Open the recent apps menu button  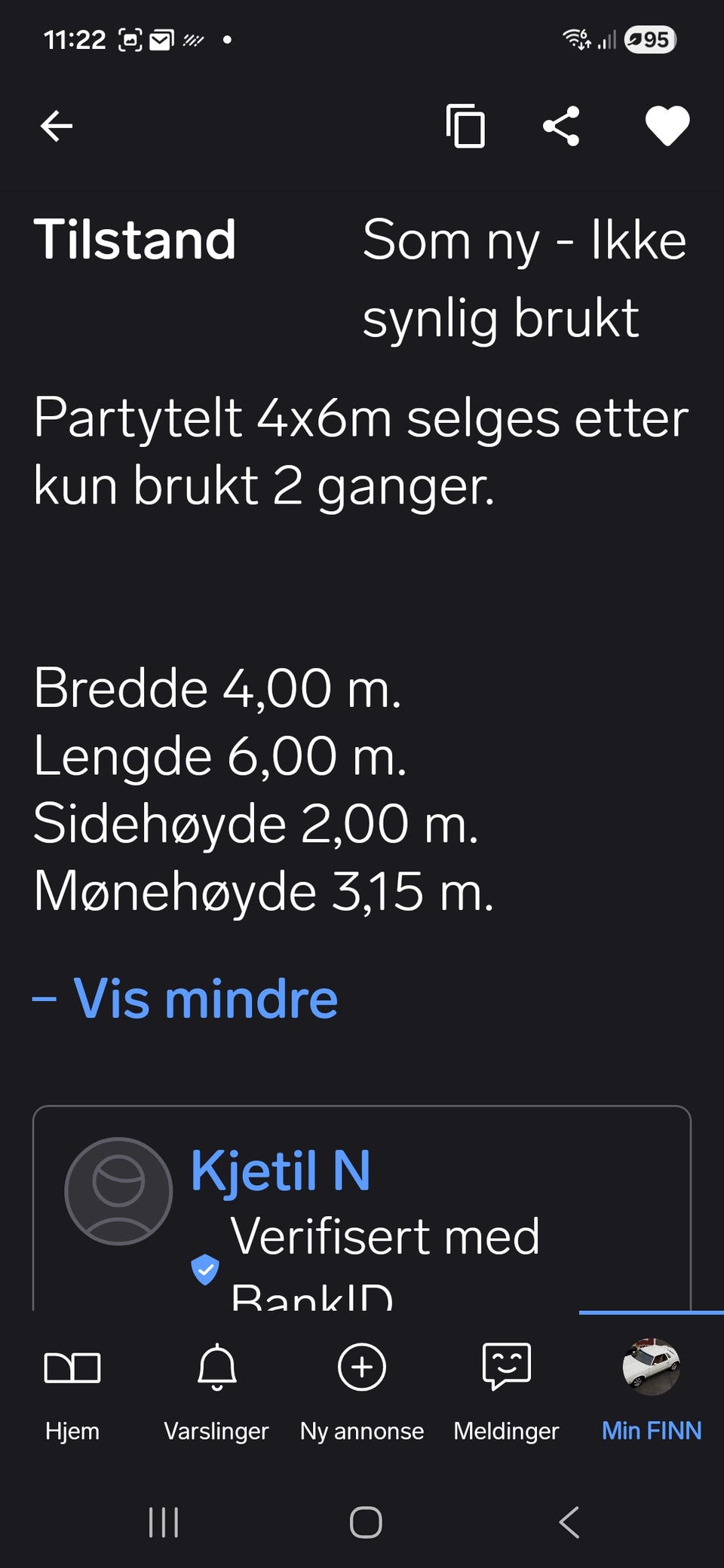tap(162, 1521)
